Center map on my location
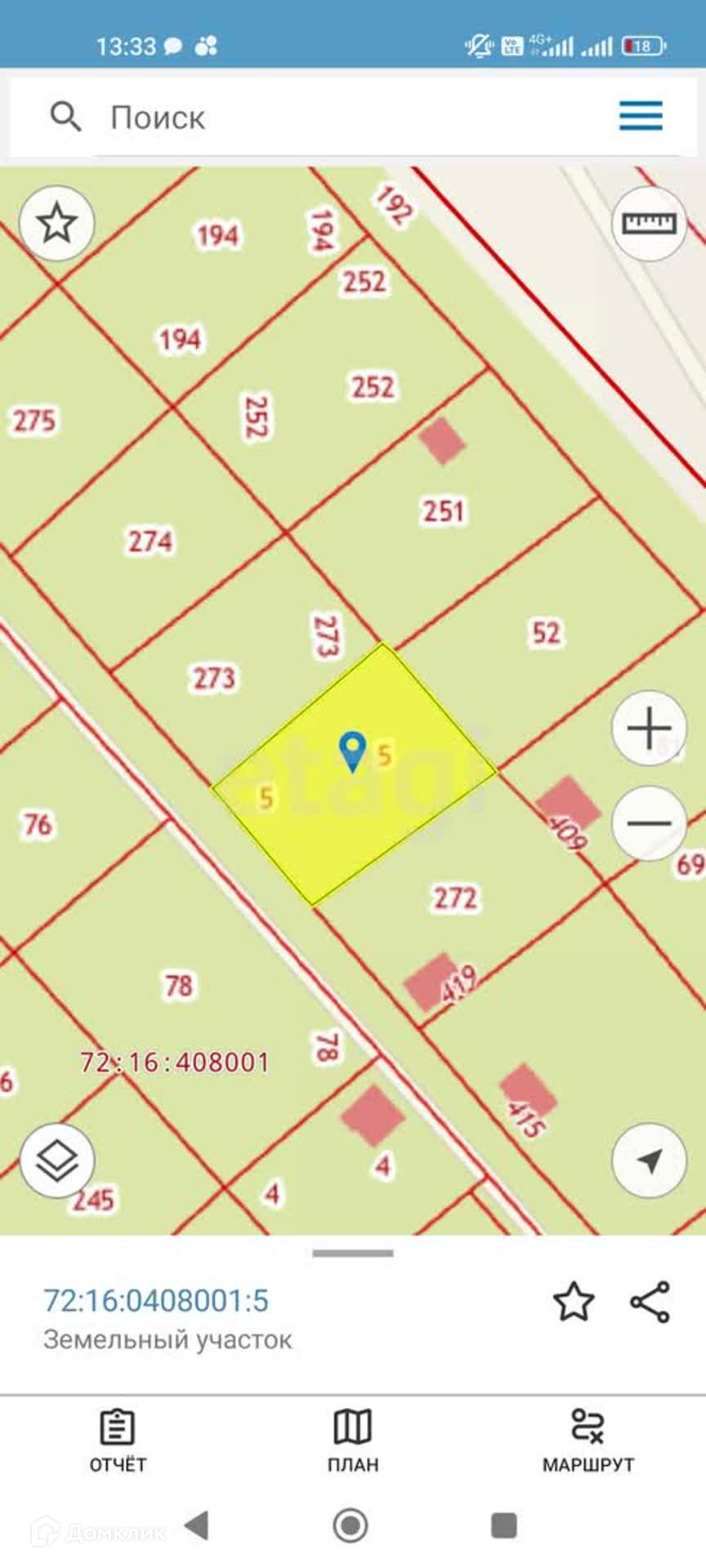The height and width of the screenshot is (1568, 706). click(649, 1160)
